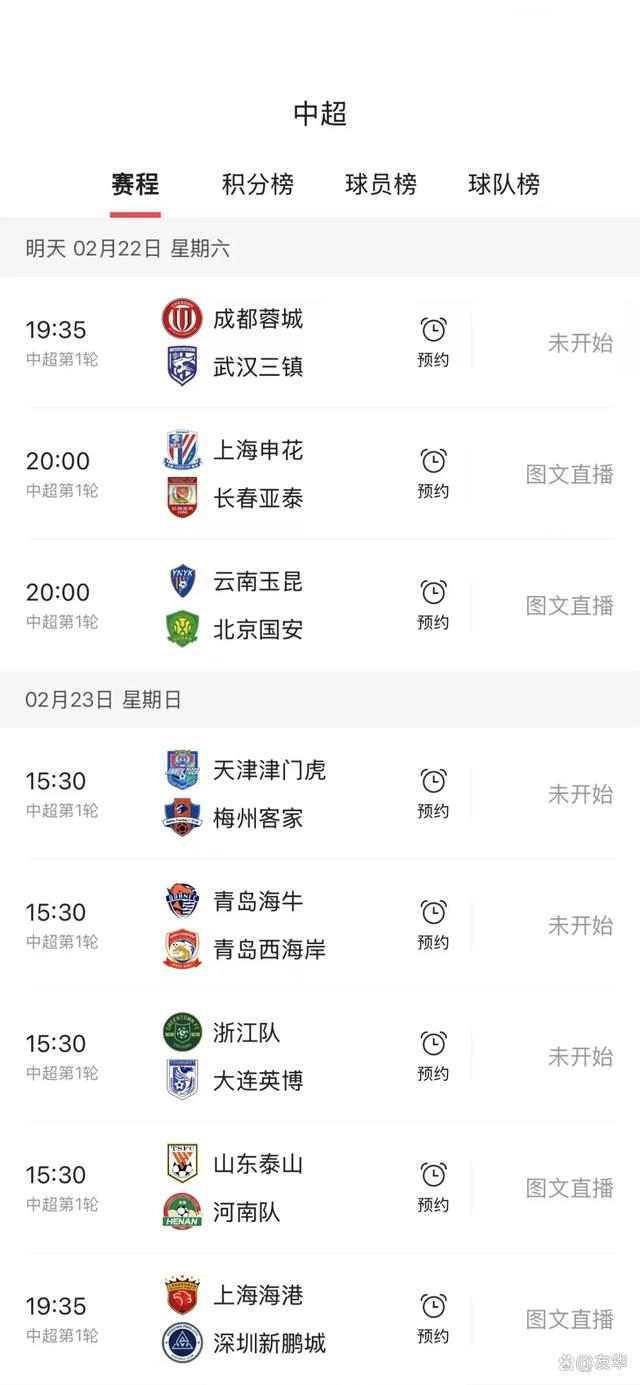Tap 预约 for 云南玉昆 vs 北京国安

[433, 604]
